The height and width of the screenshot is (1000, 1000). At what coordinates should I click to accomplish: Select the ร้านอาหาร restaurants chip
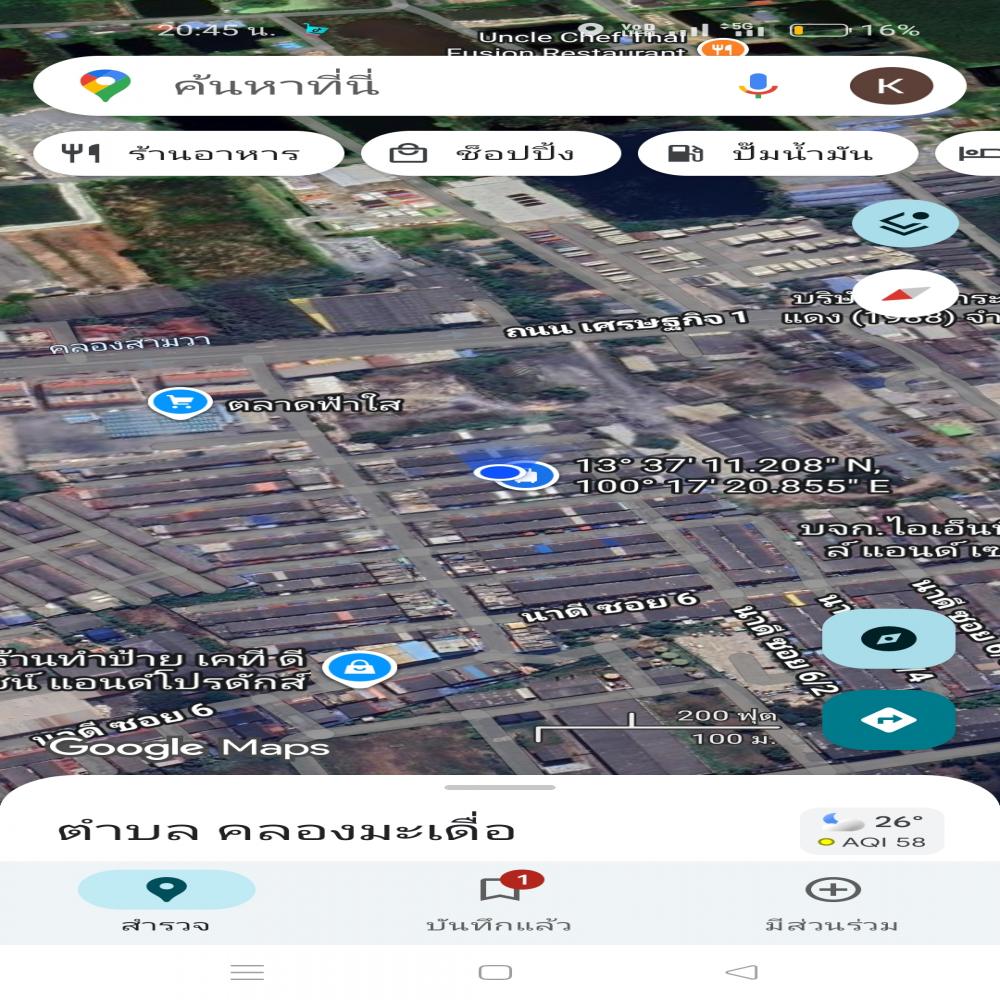tap(188, 154)
